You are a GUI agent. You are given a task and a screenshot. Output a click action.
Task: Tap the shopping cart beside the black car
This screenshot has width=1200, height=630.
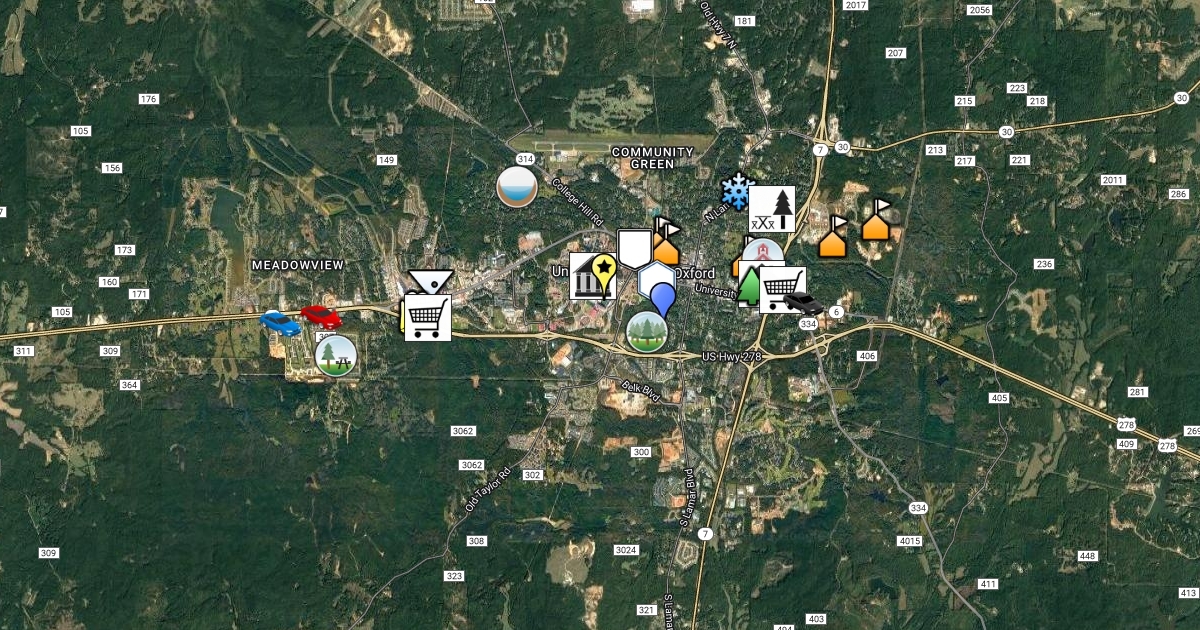[x=781, y=290]
